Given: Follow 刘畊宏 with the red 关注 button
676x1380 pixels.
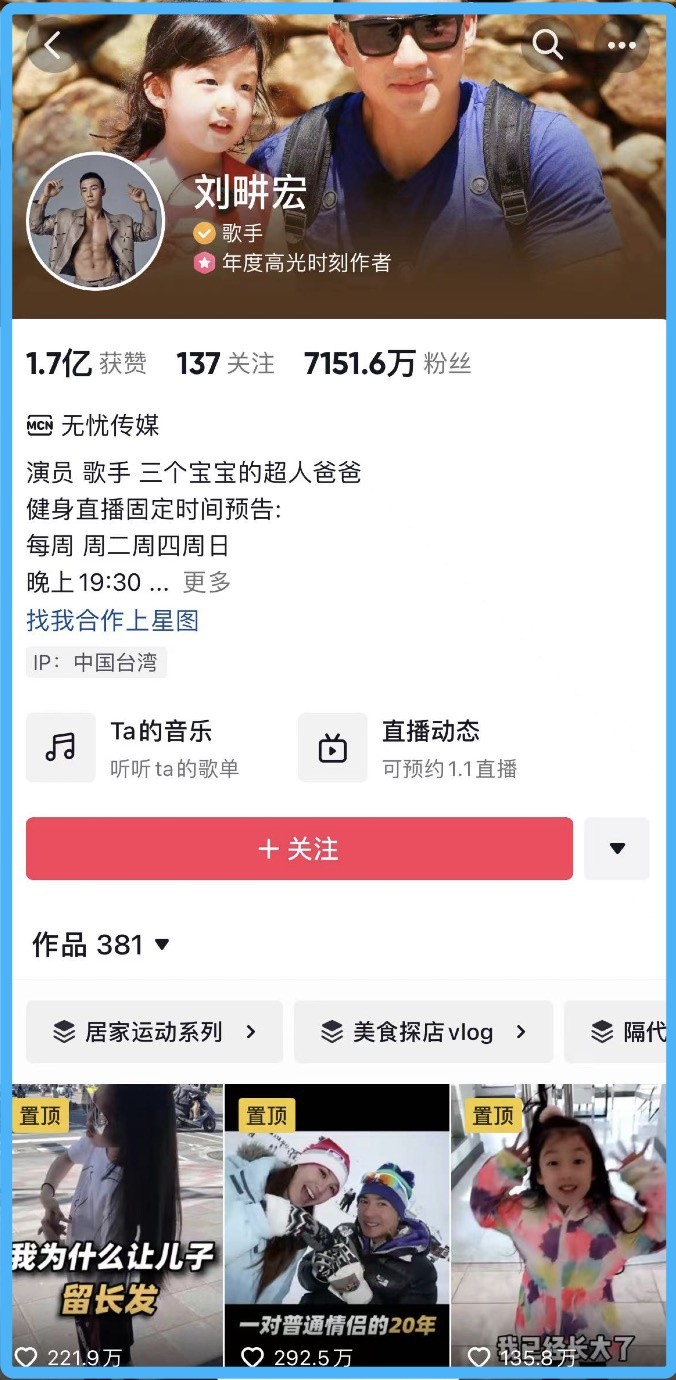Looking at the screenshot, I should tap(299, 849).
